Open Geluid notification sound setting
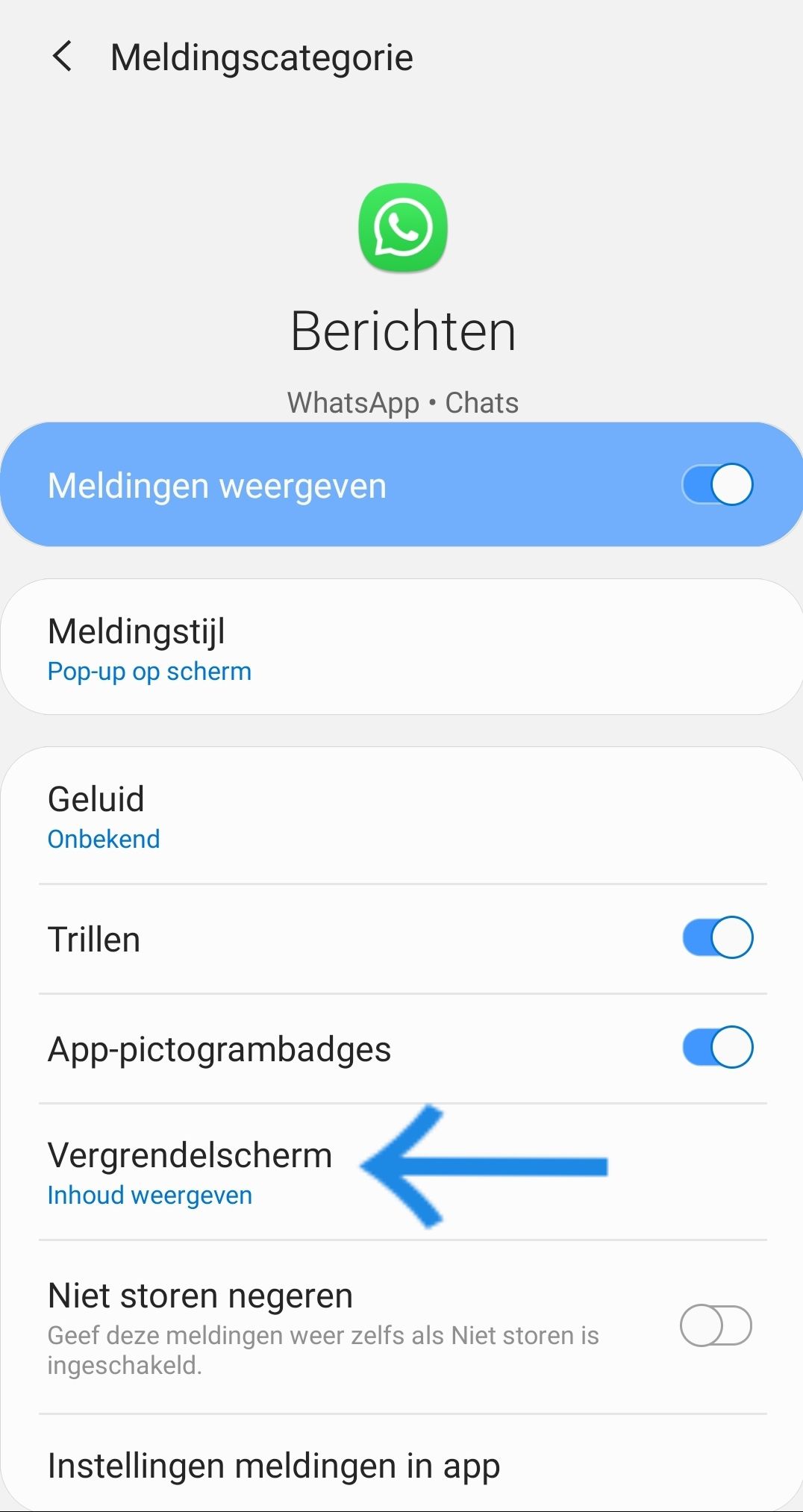 pos(401,816)
